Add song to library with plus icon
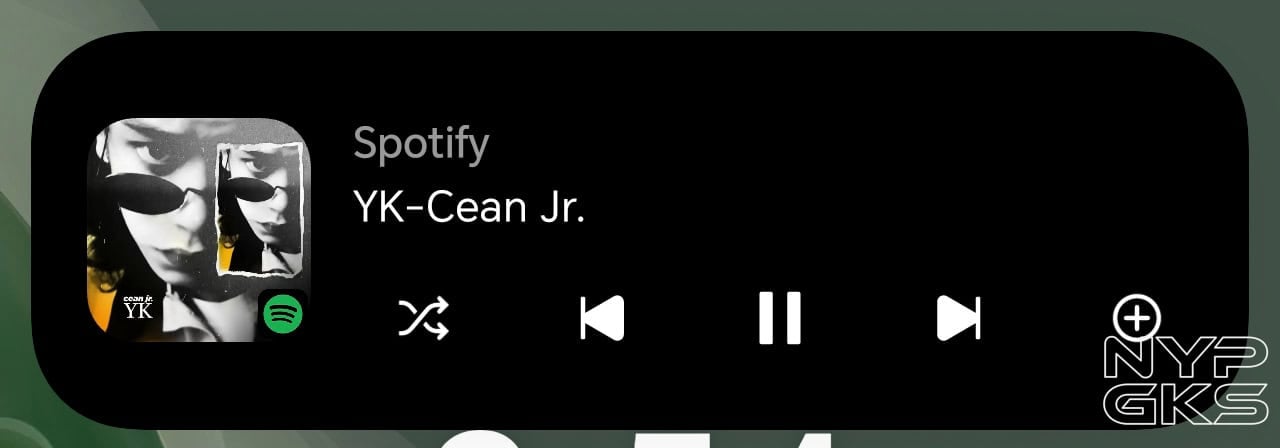Viewport: 1280px width, 448px height. click(x=1137, y=318)
